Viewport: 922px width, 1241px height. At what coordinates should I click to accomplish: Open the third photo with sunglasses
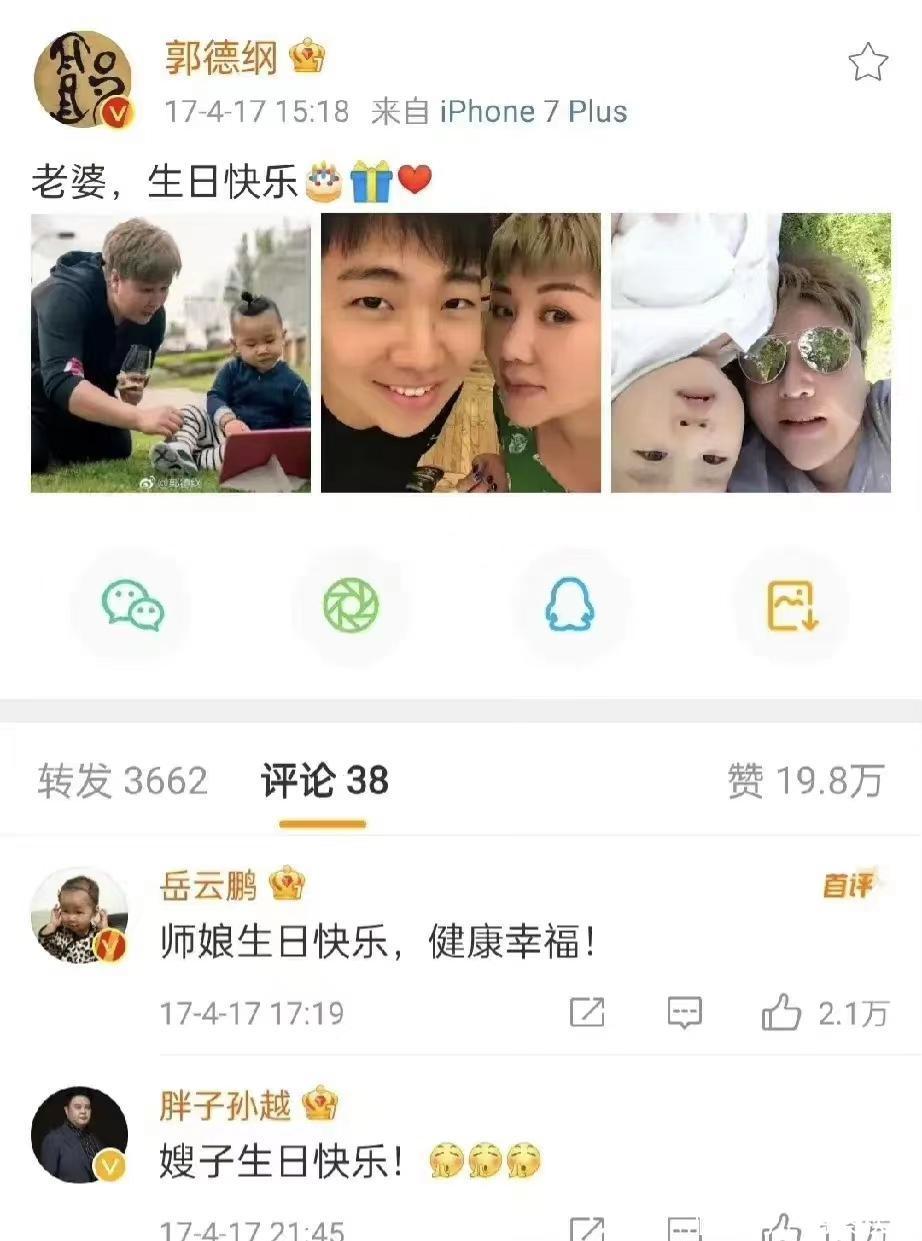(750, 353)
